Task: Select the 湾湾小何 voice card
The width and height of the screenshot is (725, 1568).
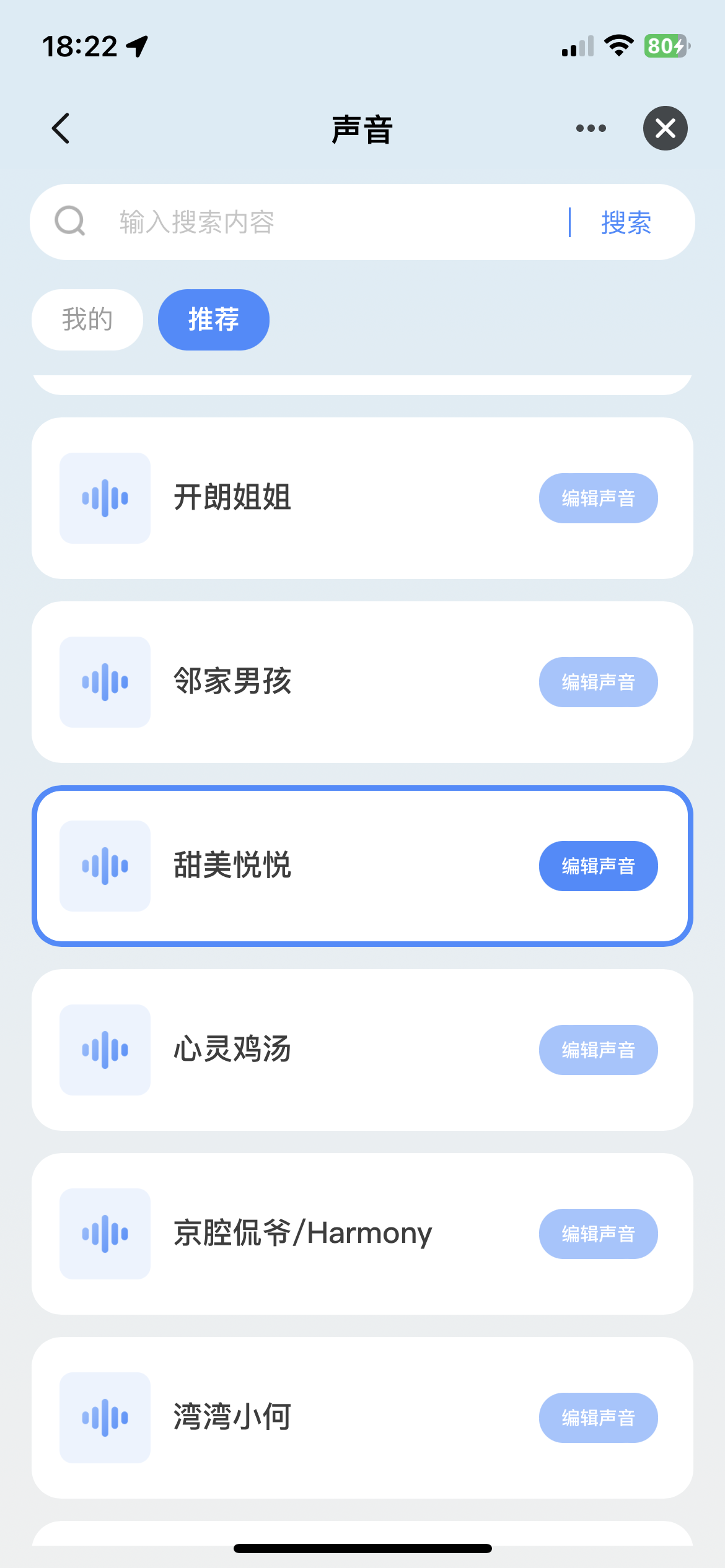Action: pyautogui.click(x=362, y=1418)
